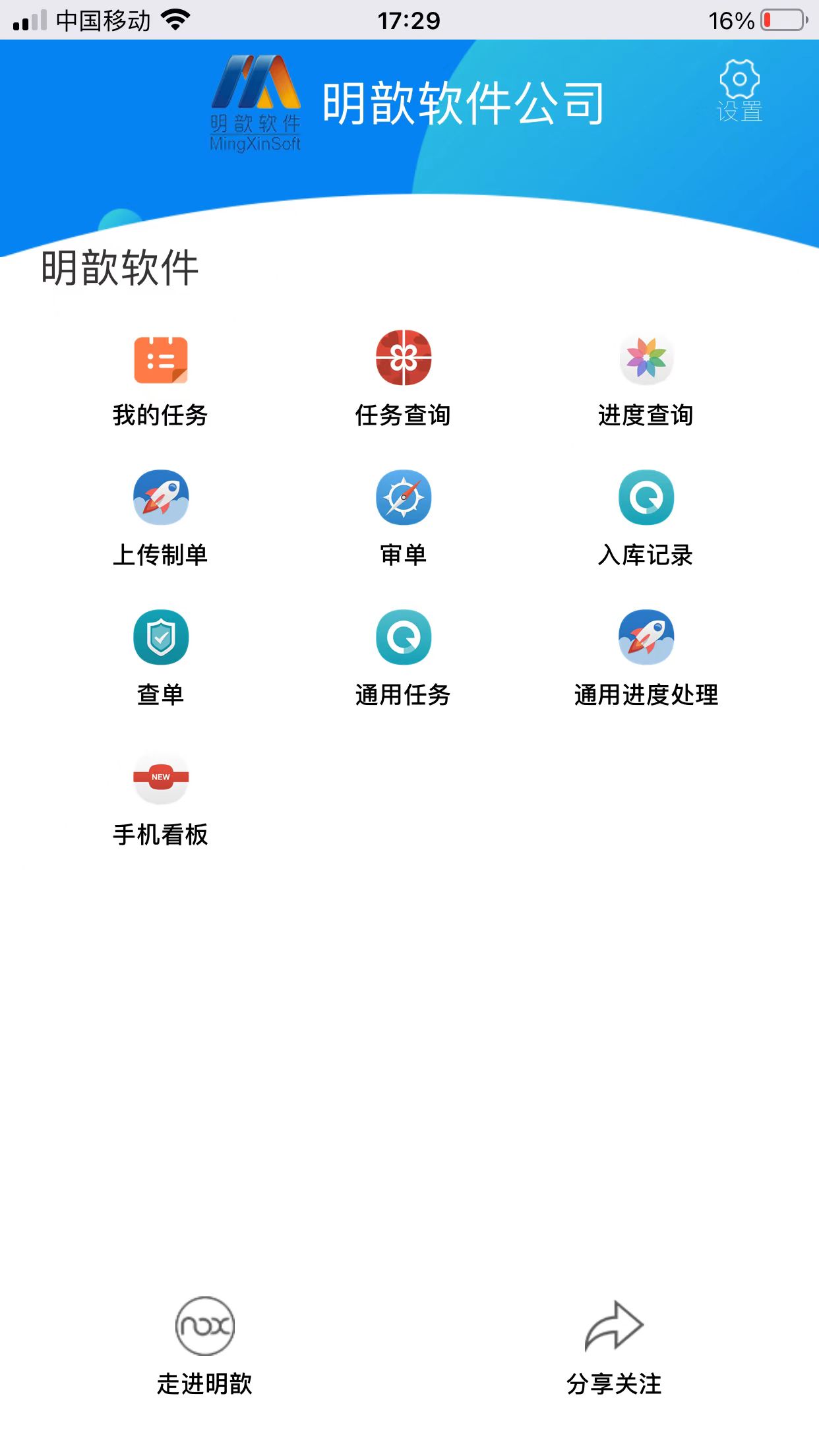Viewport: 819px width, 1456px height.
Task: Open the 设置 settings gear
Action: [739, 90]
